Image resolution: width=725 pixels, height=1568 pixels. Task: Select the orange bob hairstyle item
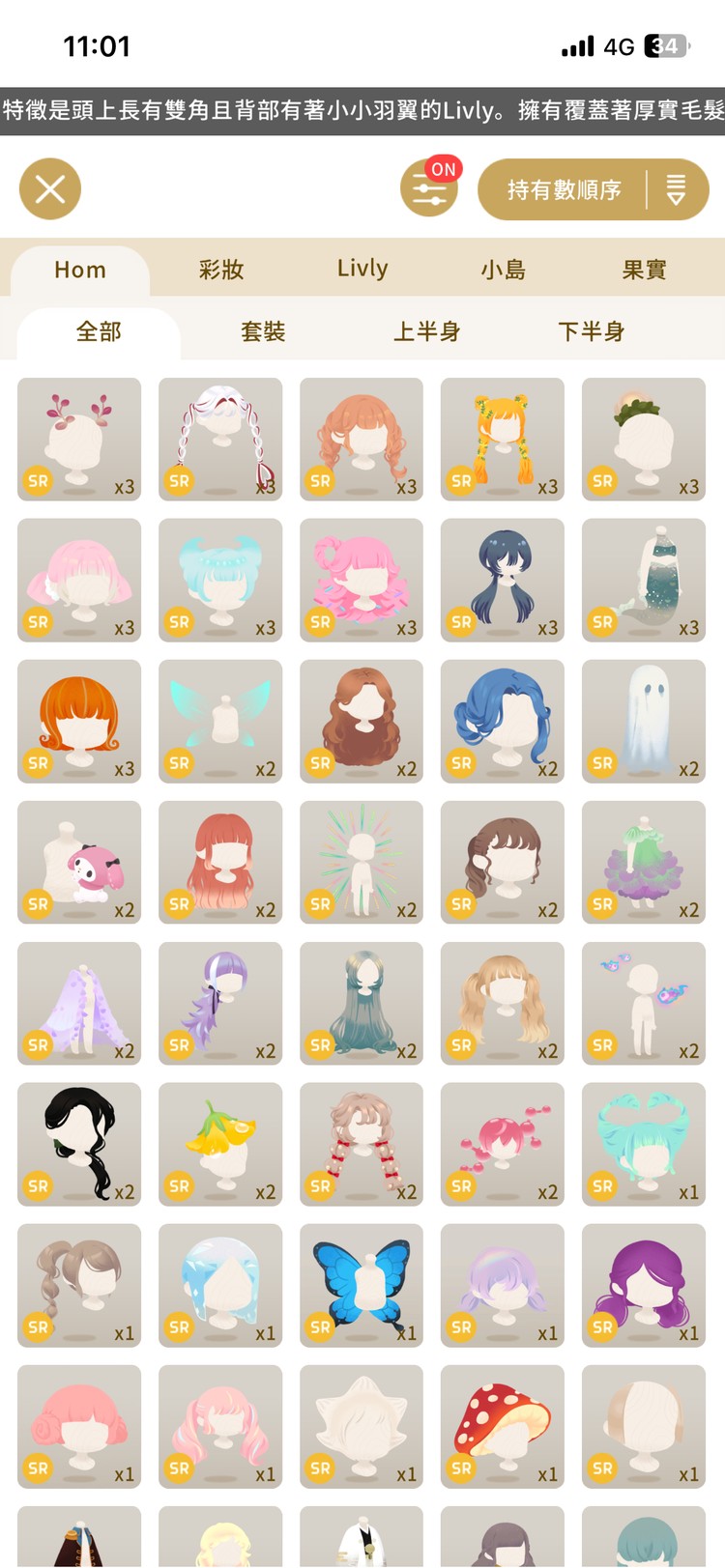click(x=79, y=721)
